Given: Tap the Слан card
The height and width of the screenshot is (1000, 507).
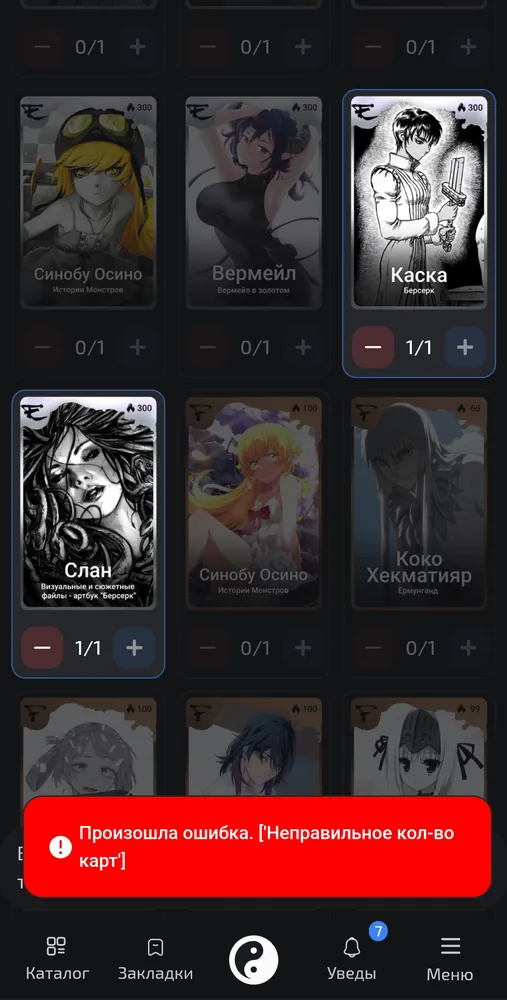Looking at the screenshot, I should tap(88, 503).
